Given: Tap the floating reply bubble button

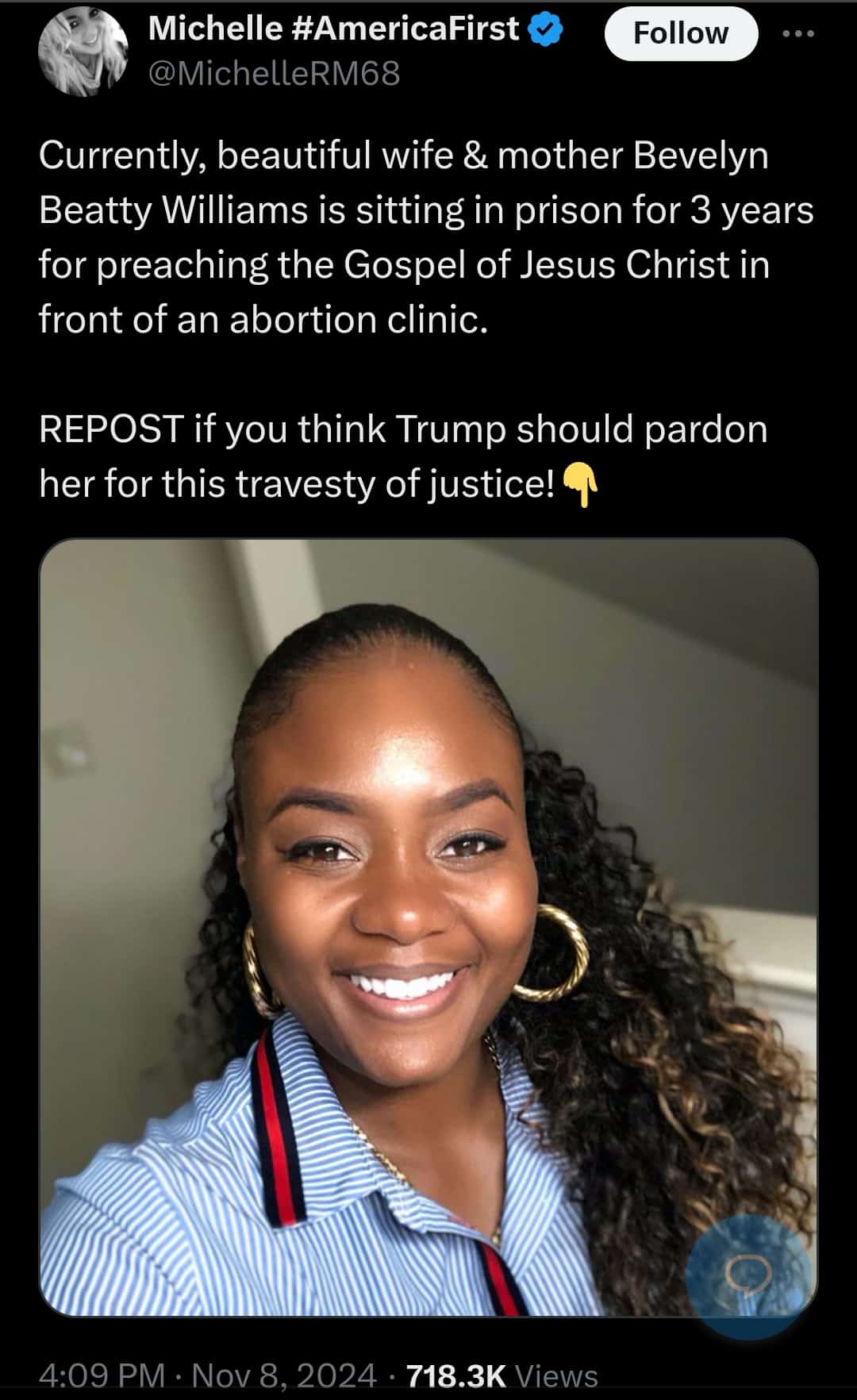Looking at the screenshot, I should coord(748,1276).
